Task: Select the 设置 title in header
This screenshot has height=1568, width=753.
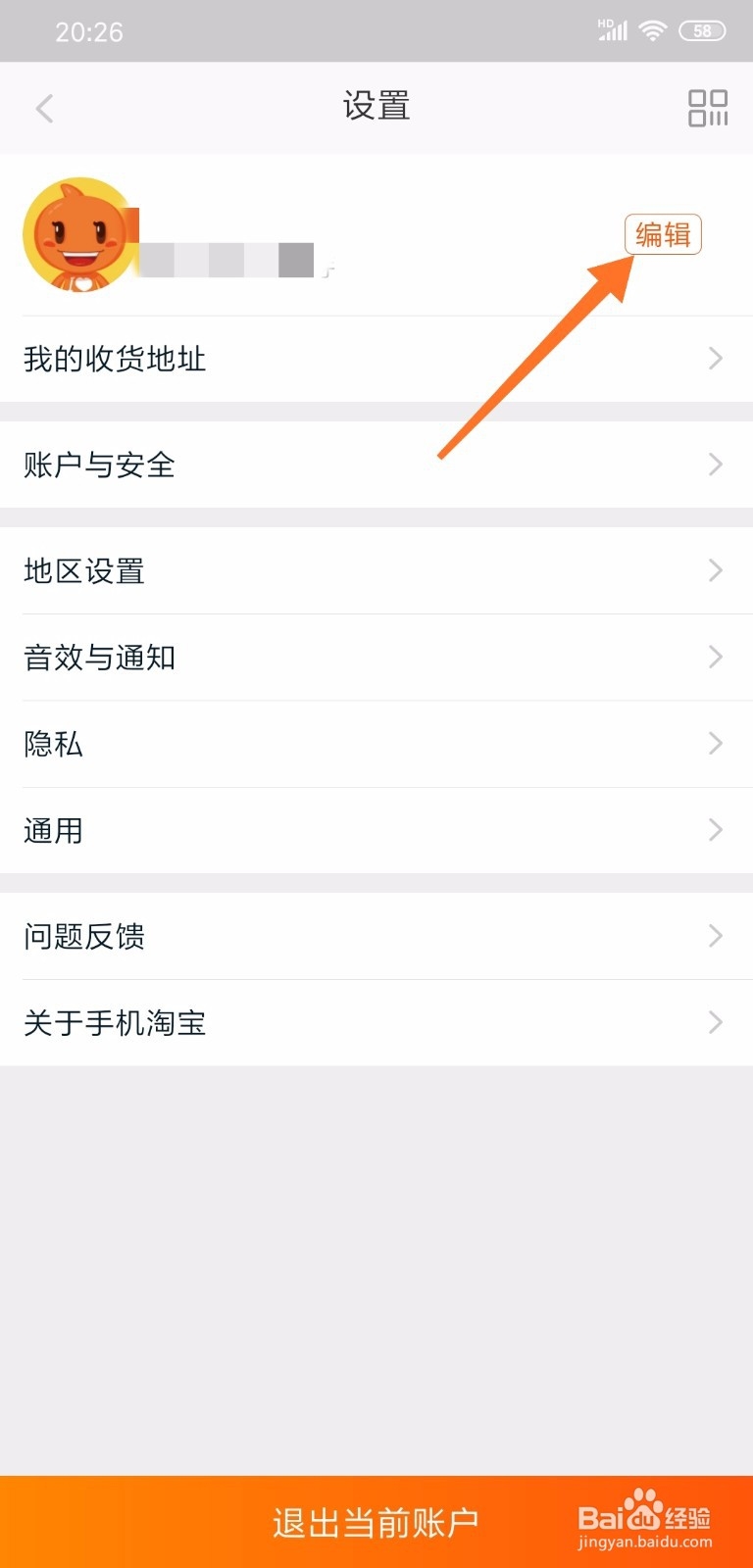Action: tap(376, 106)
